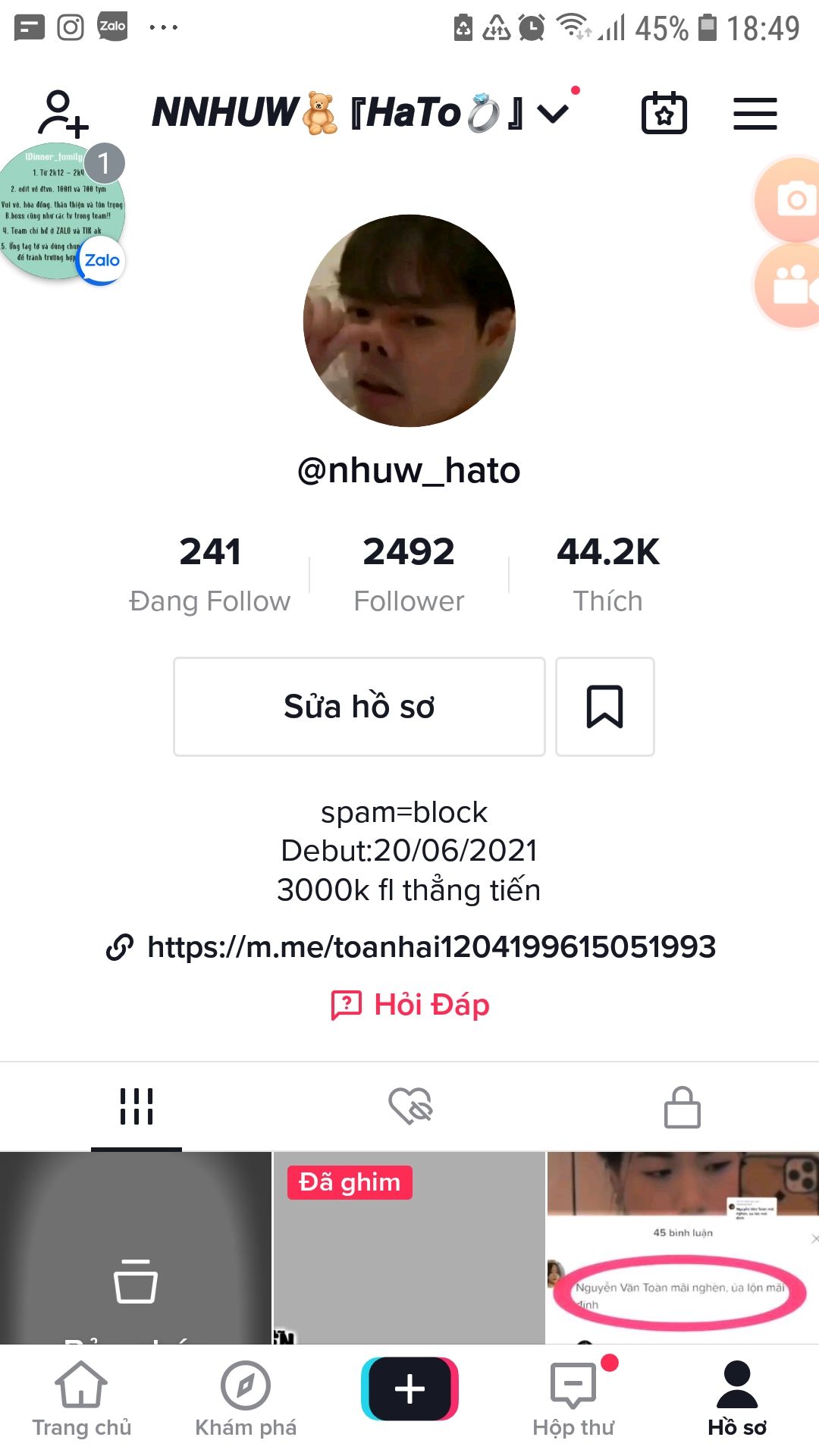View the 241 Đang Follow list
Screen dimensions: 819x1456
tap(210, 573)
